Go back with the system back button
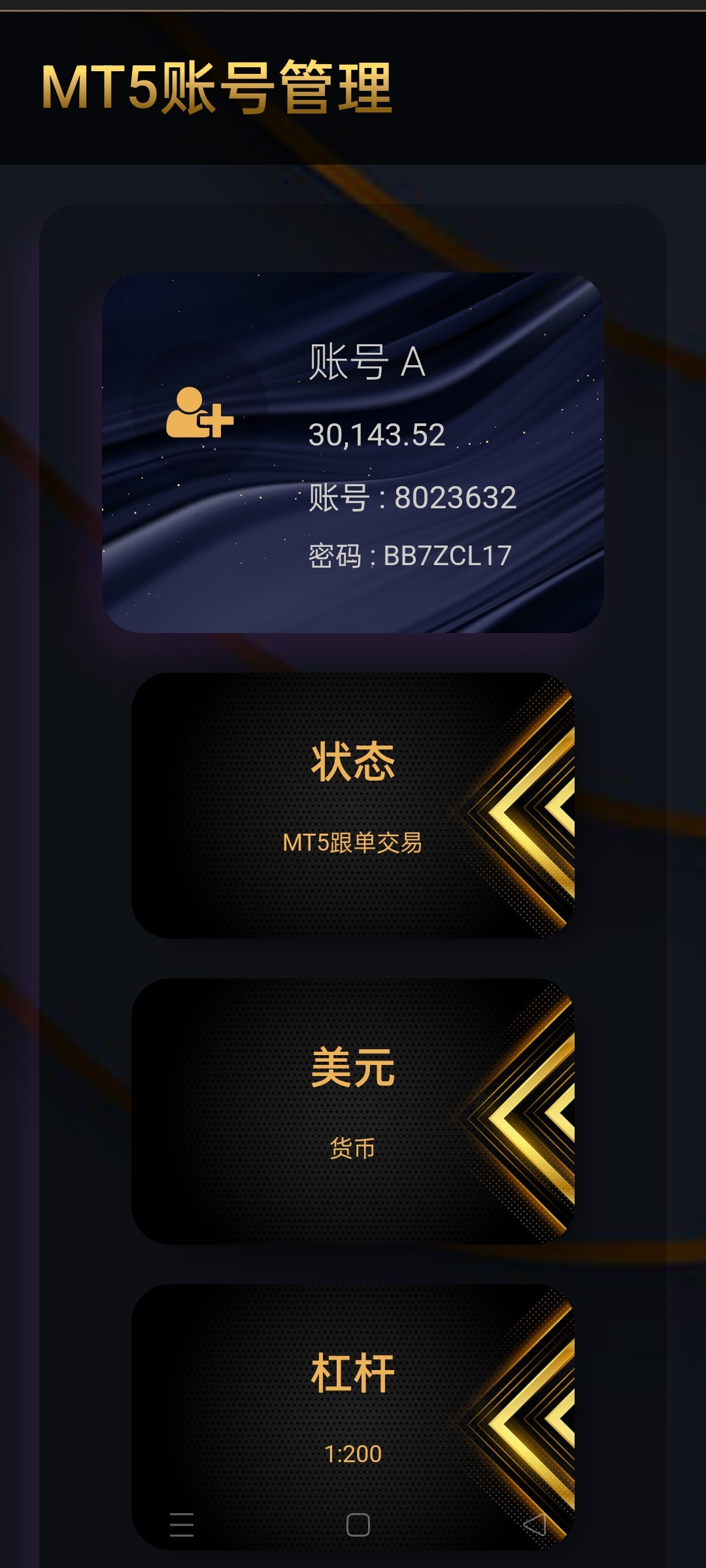The width and height of the screenshot is (706, 1568). pyautogui.click(x=535, y=1525)
